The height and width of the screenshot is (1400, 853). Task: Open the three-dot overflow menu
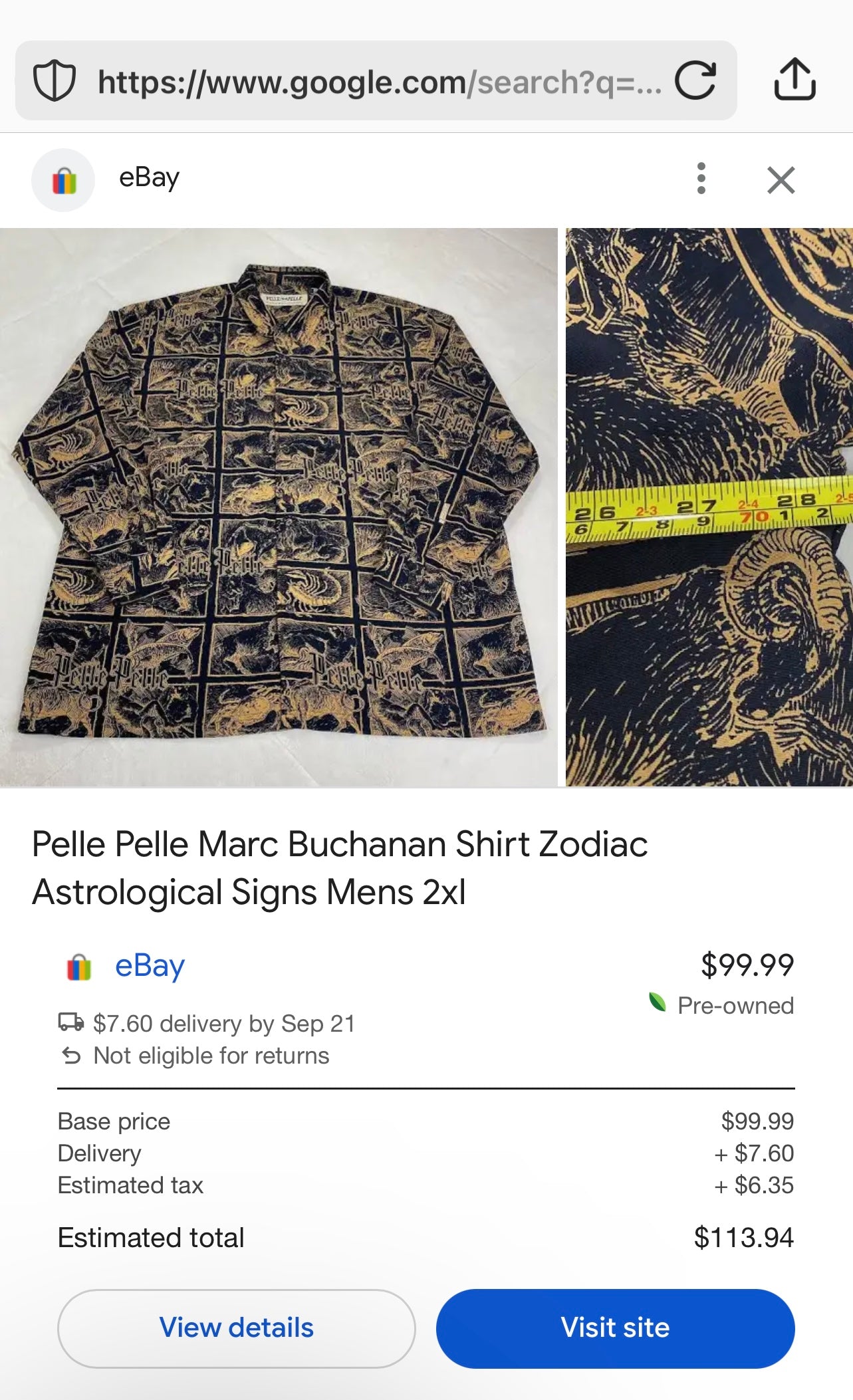pos(701,179)
